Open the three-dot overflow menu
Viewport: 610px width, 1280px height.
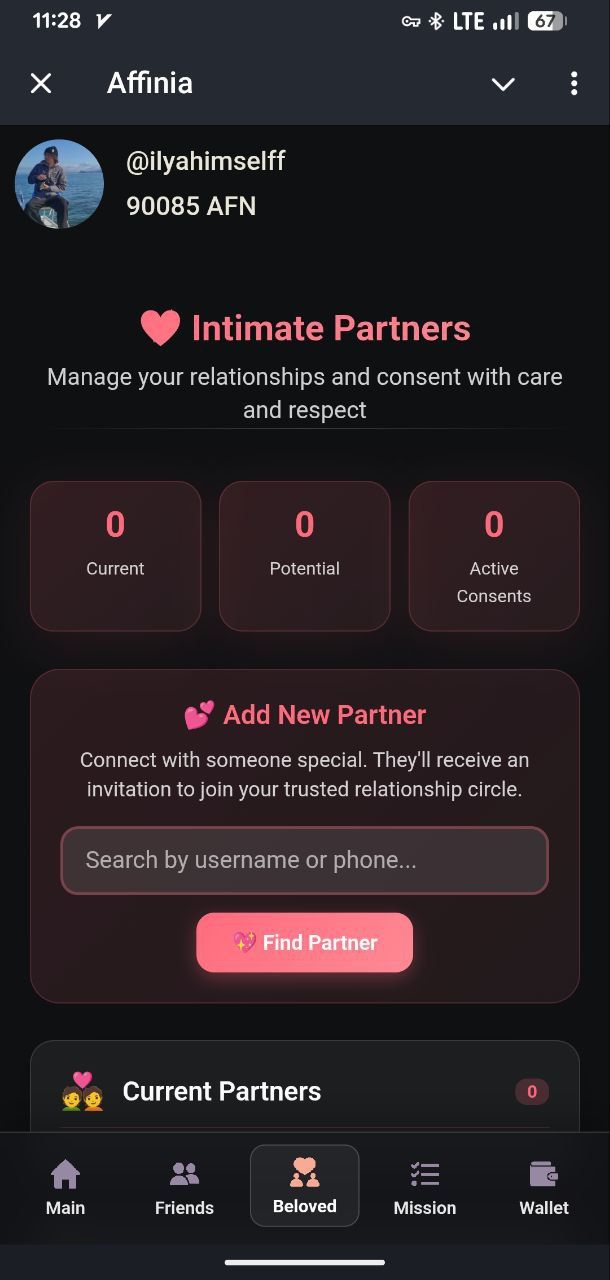pos(573,84)
